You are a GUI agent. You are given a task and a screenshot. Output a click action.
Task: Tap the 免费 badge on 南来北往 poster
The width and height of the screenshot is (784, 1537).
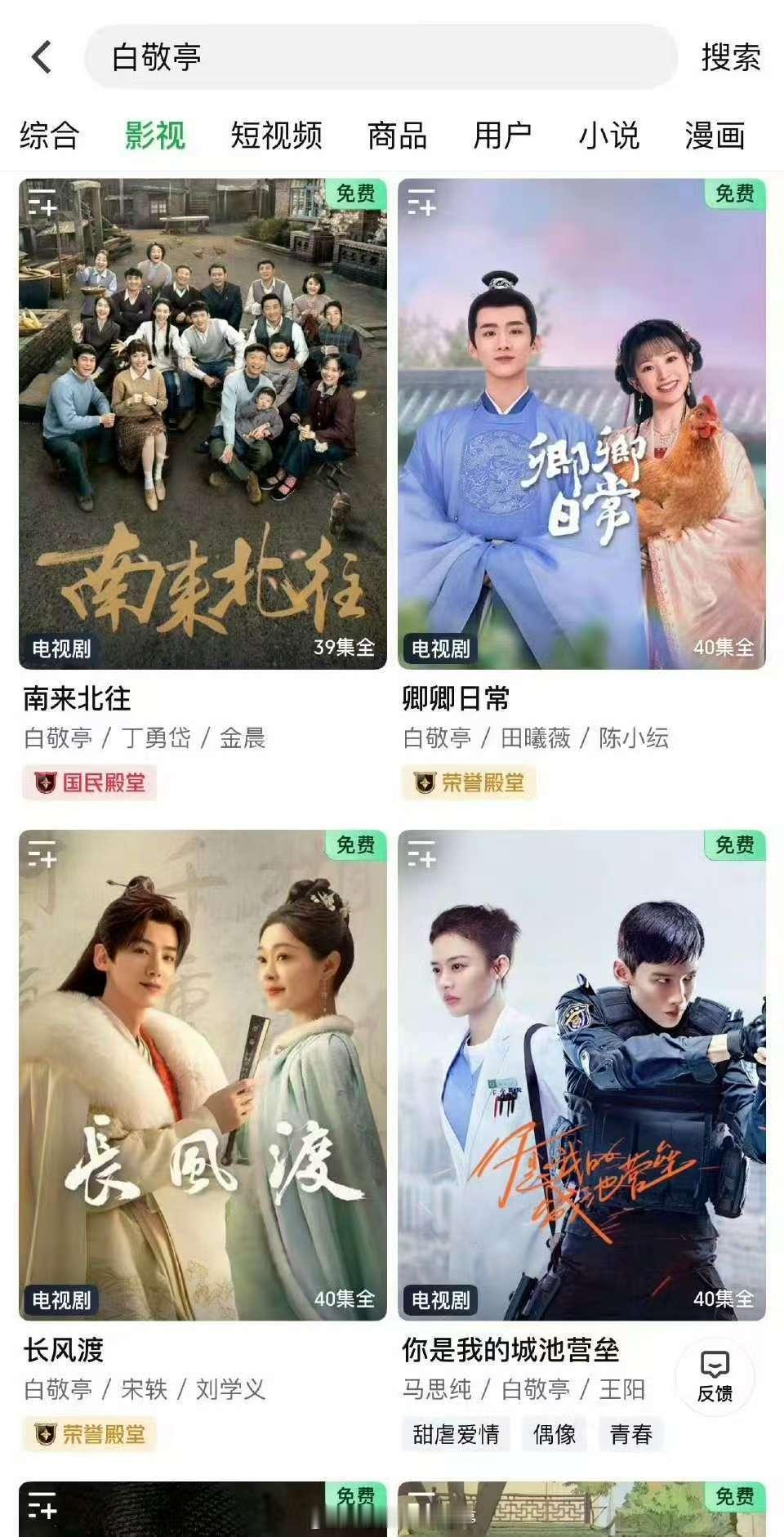(x=356, y=196)
